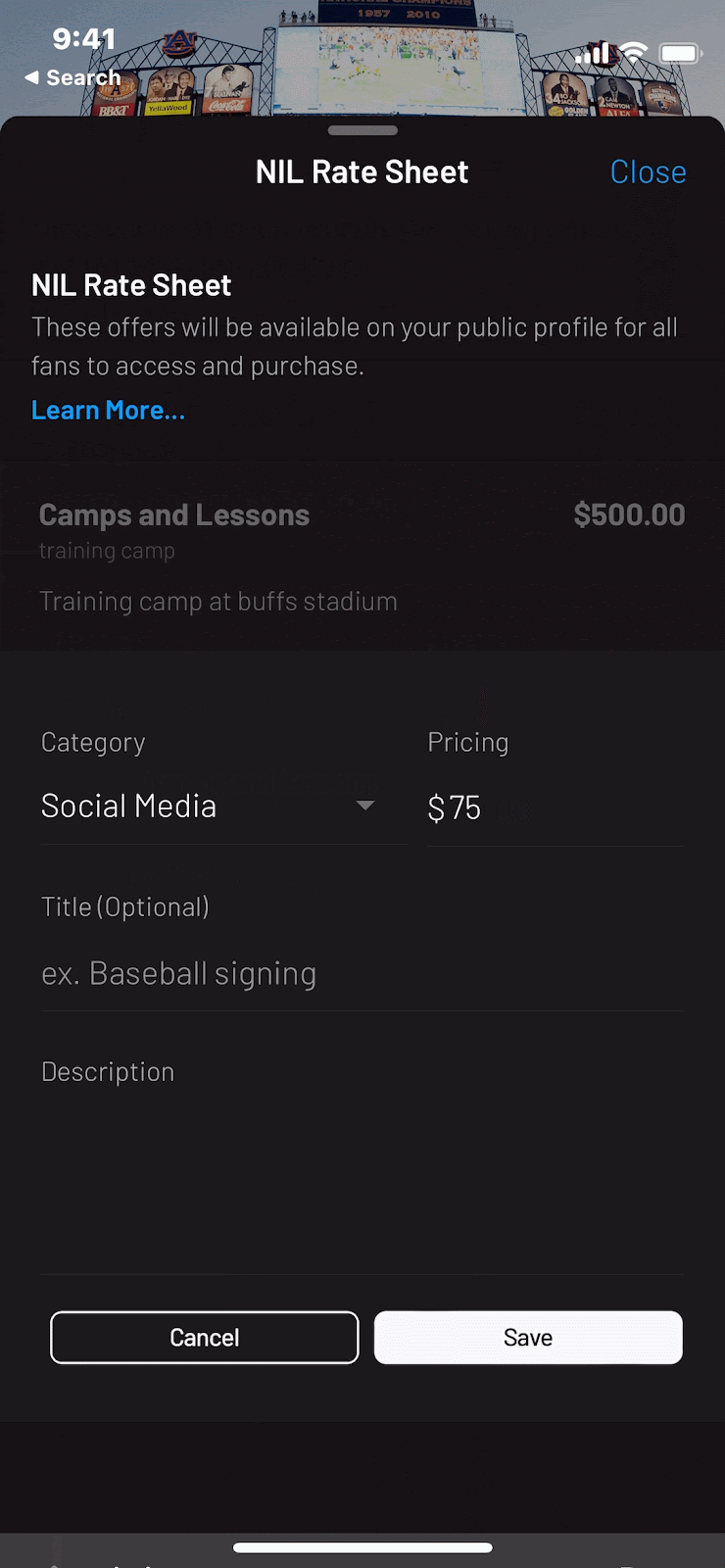Tap inside the Description box
Screen dimensions: 725x1568
(362, 1156)
